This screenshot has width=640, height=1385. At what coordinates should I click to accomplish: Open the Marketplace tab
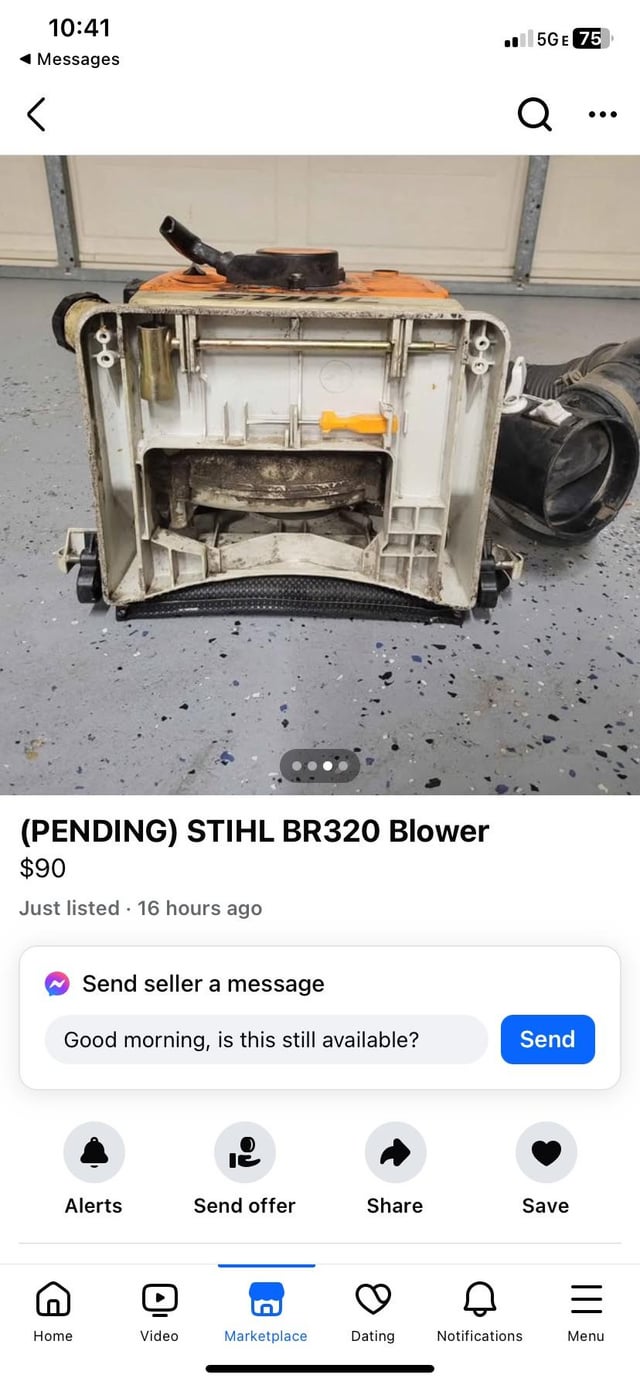point(266,1311)
